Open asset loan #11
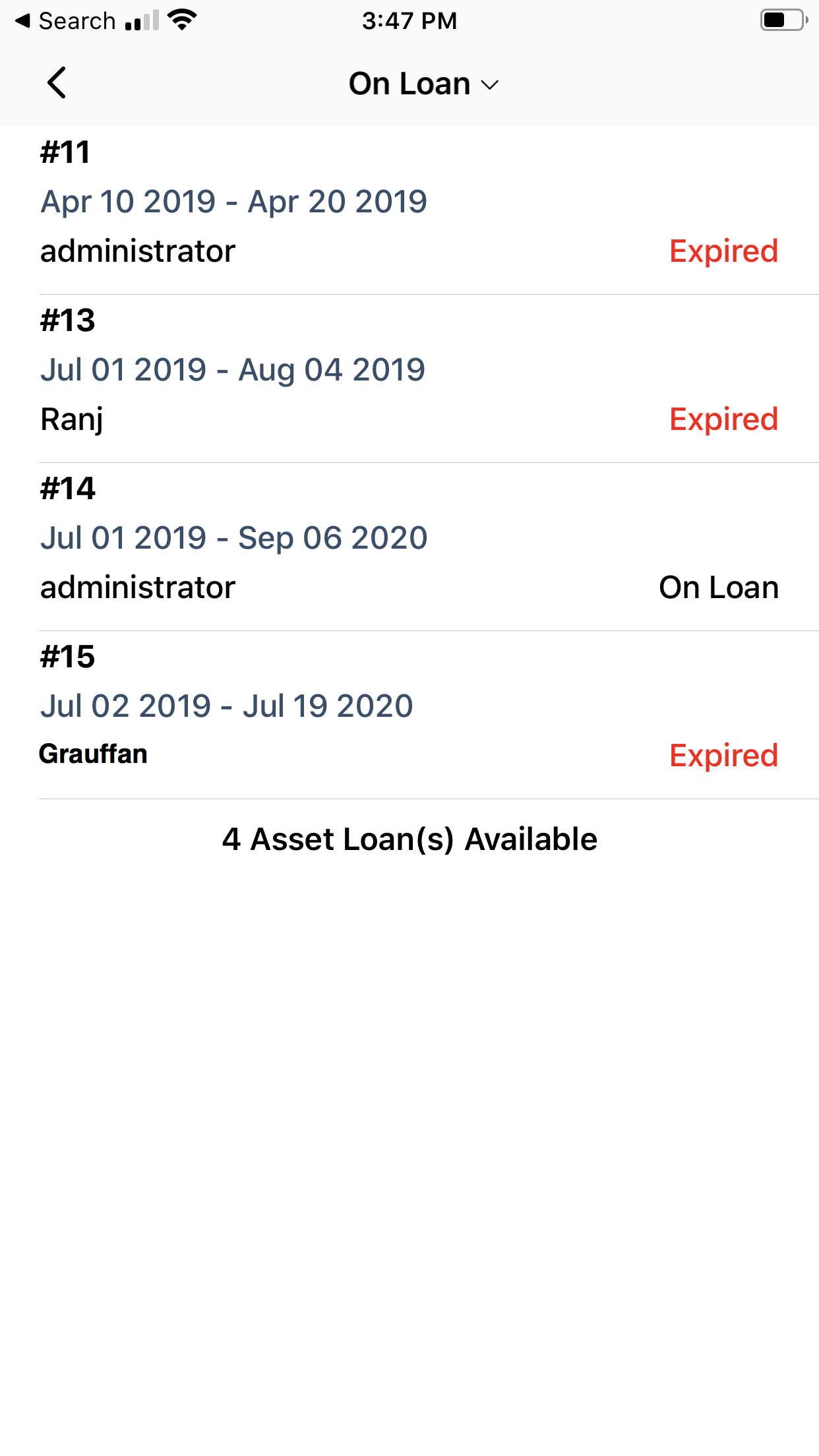The image size is (819, 1456). (x=409, y=210)
